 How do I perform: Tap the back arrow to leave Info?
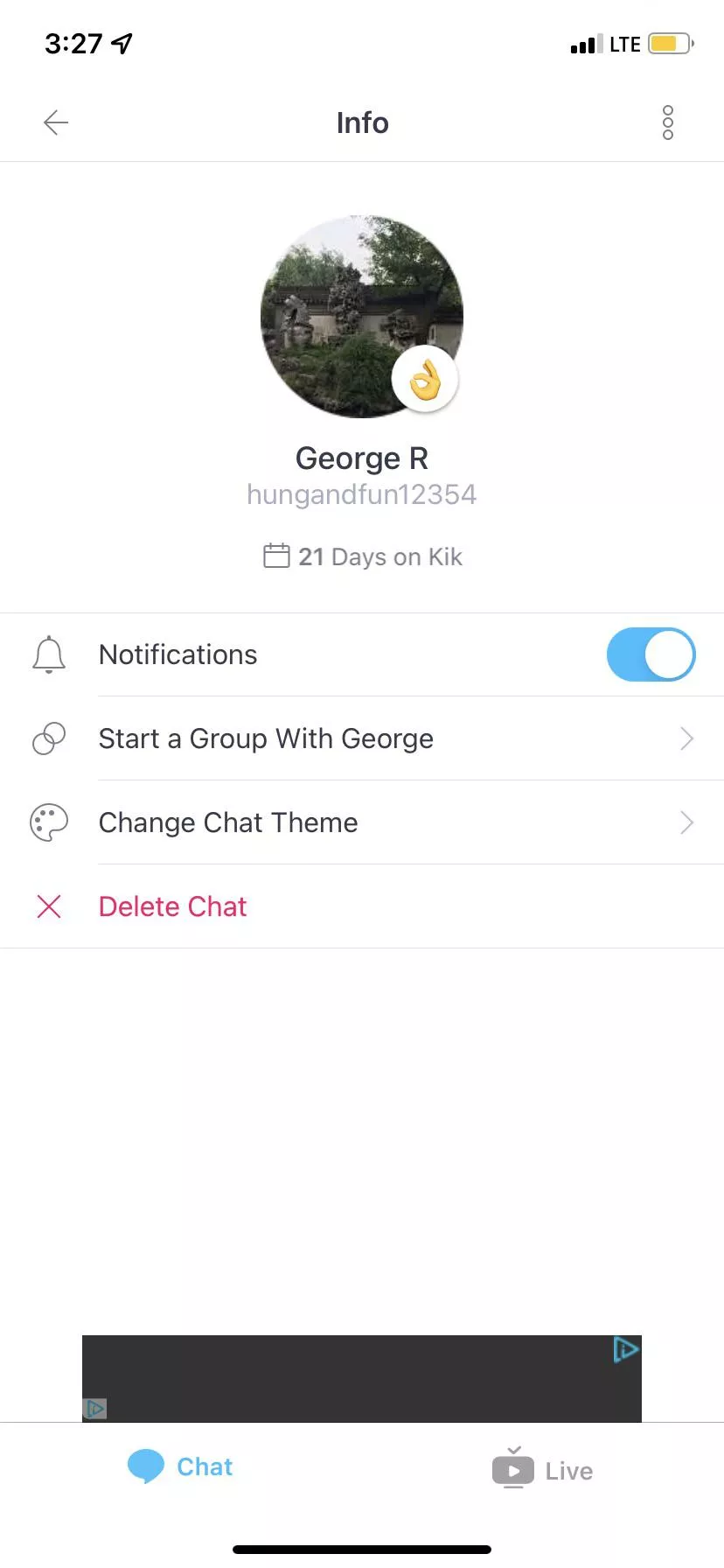pos(55,122)
